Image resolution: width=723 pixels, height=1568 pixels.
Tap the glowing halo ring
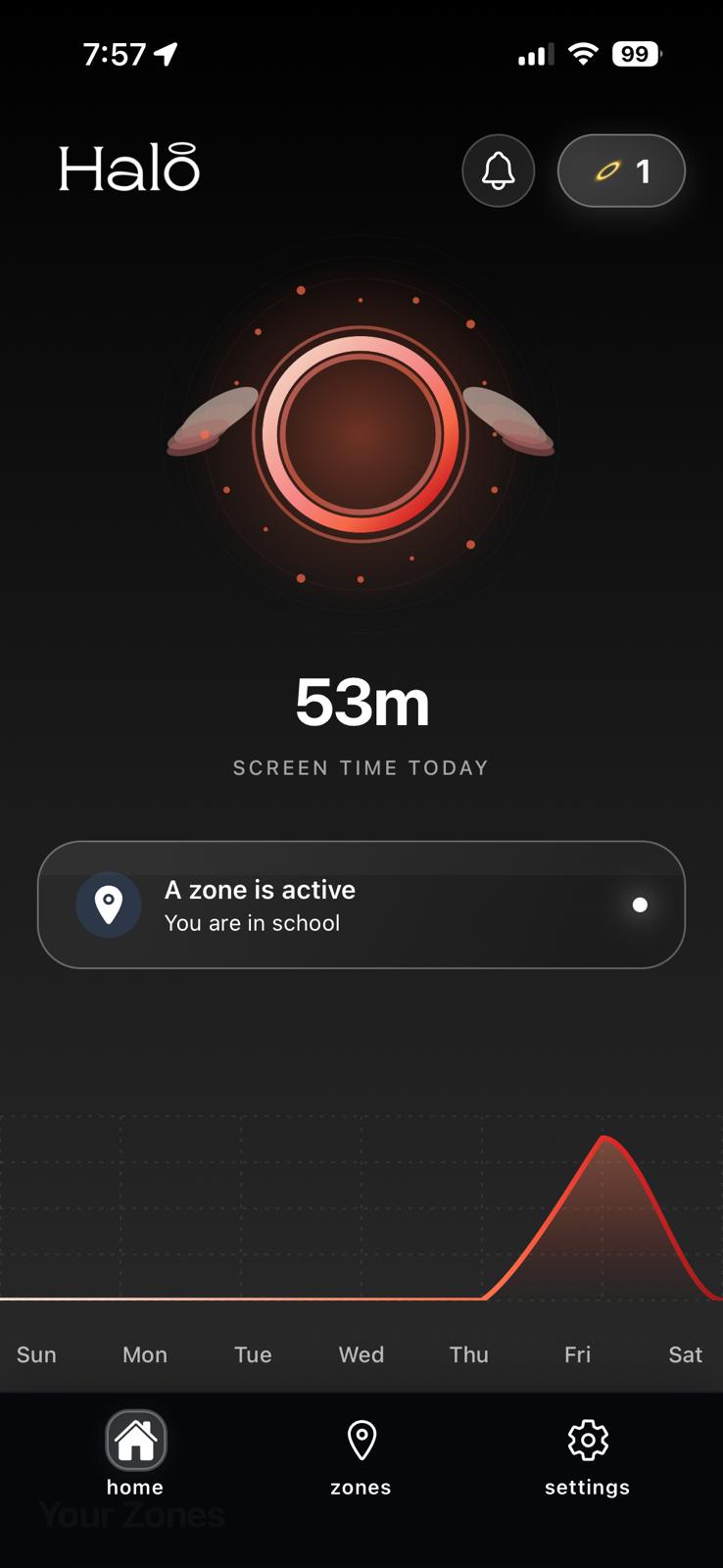361,433
